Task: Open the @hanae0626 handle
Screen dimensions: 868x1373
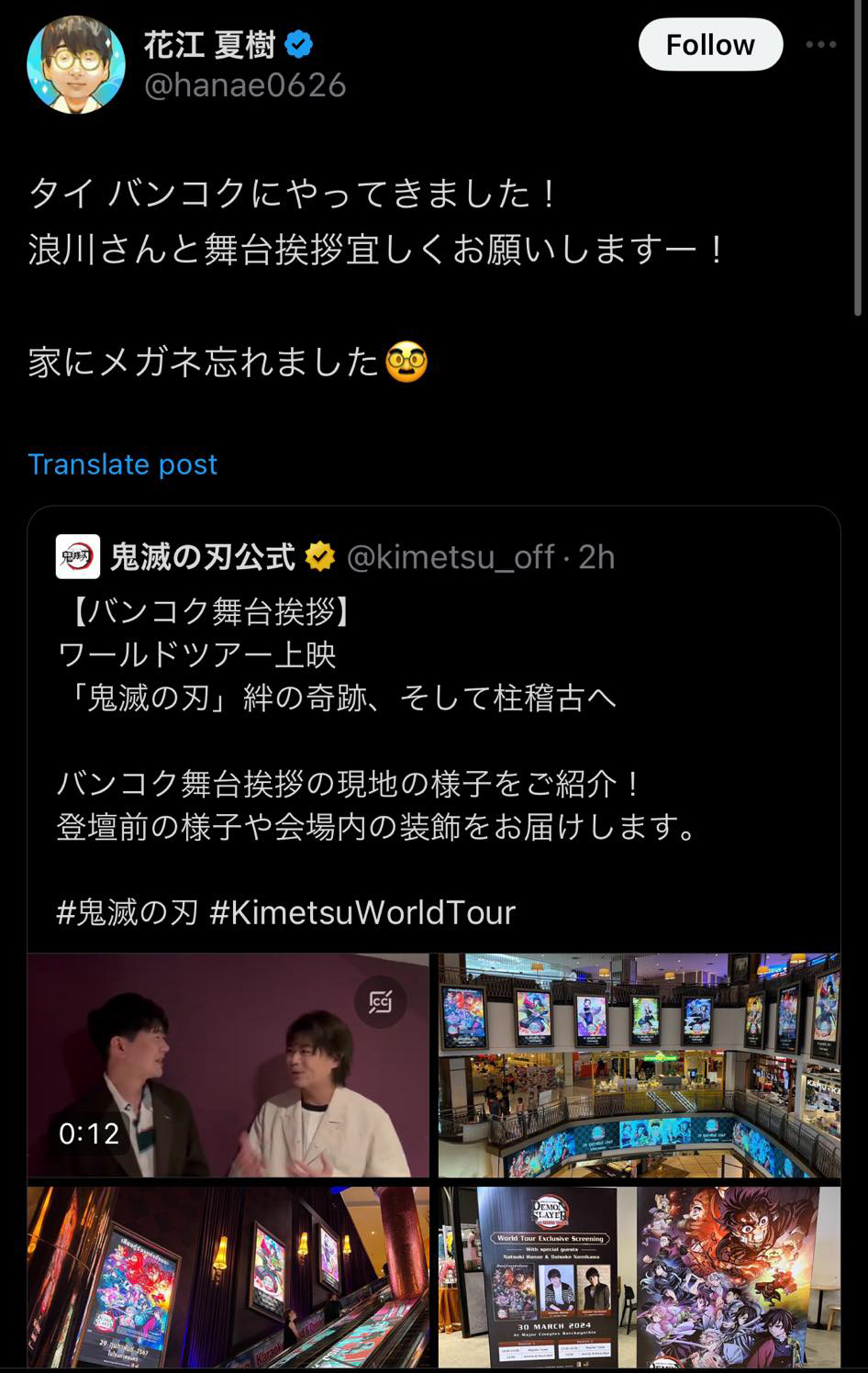Action: (x=245, y=85)
